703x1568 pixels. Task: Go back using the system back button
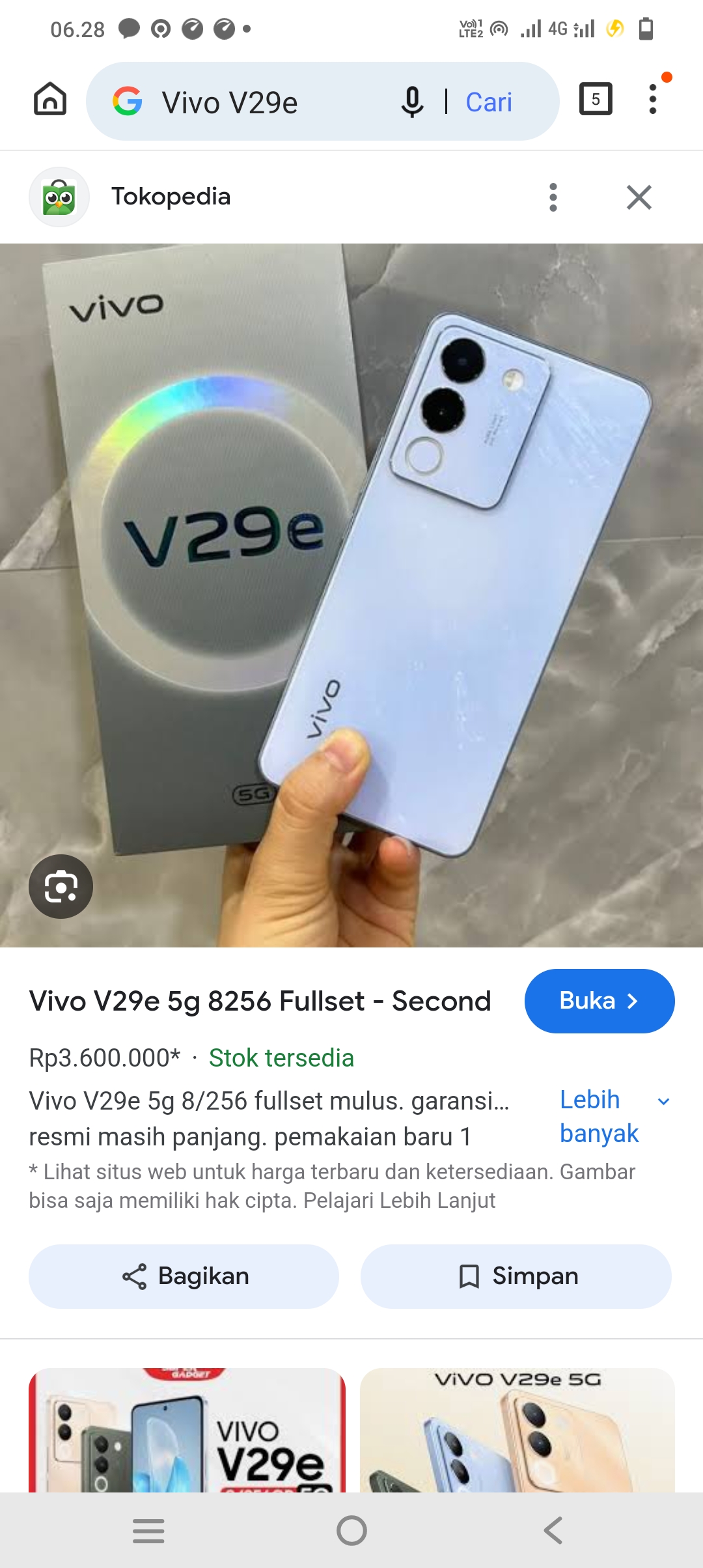(x=553, y=1530)
